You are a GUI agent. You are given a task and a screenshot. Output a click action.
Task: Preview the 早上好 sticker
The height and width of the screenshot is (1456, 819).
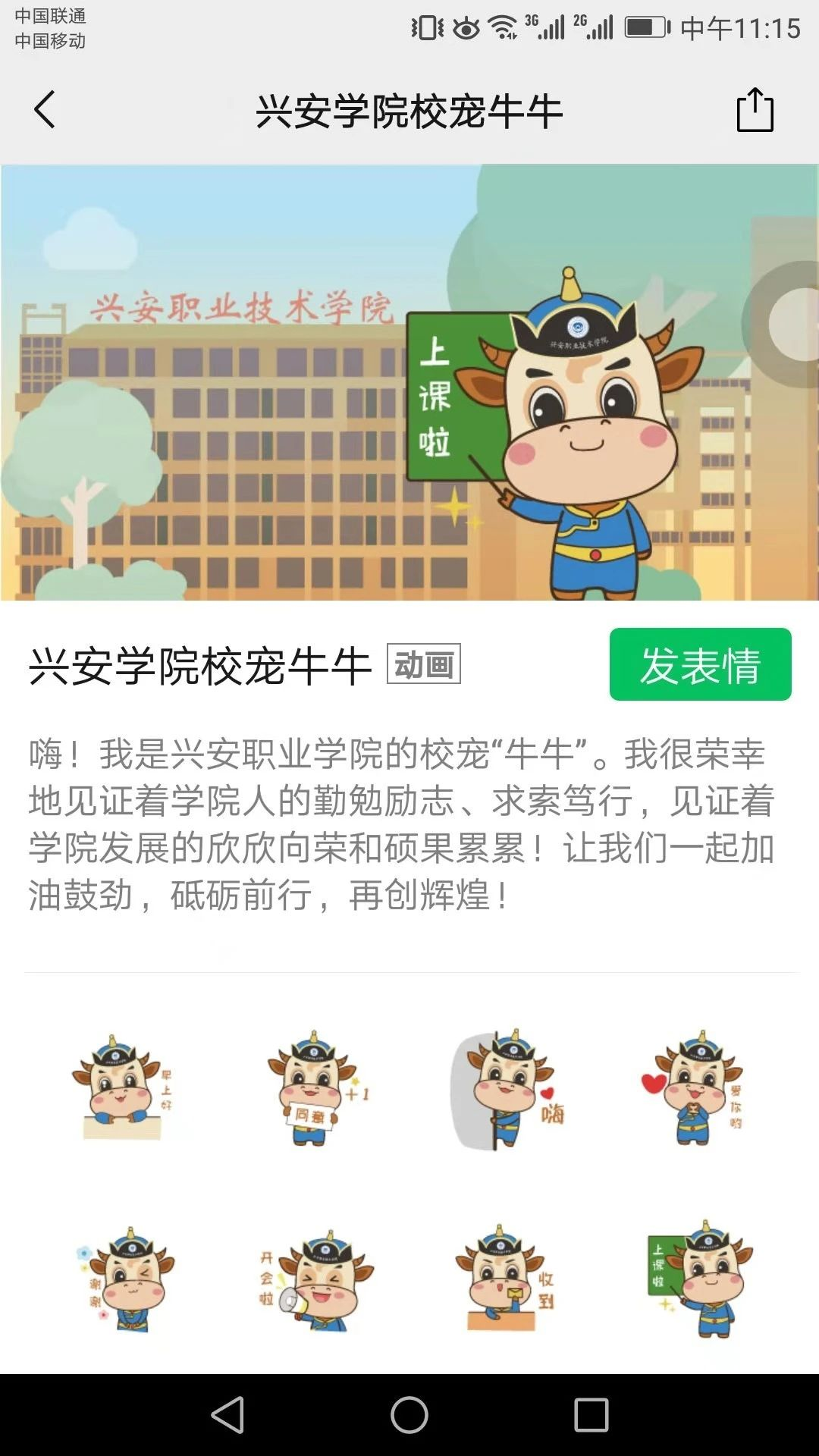click(123, 1087)
